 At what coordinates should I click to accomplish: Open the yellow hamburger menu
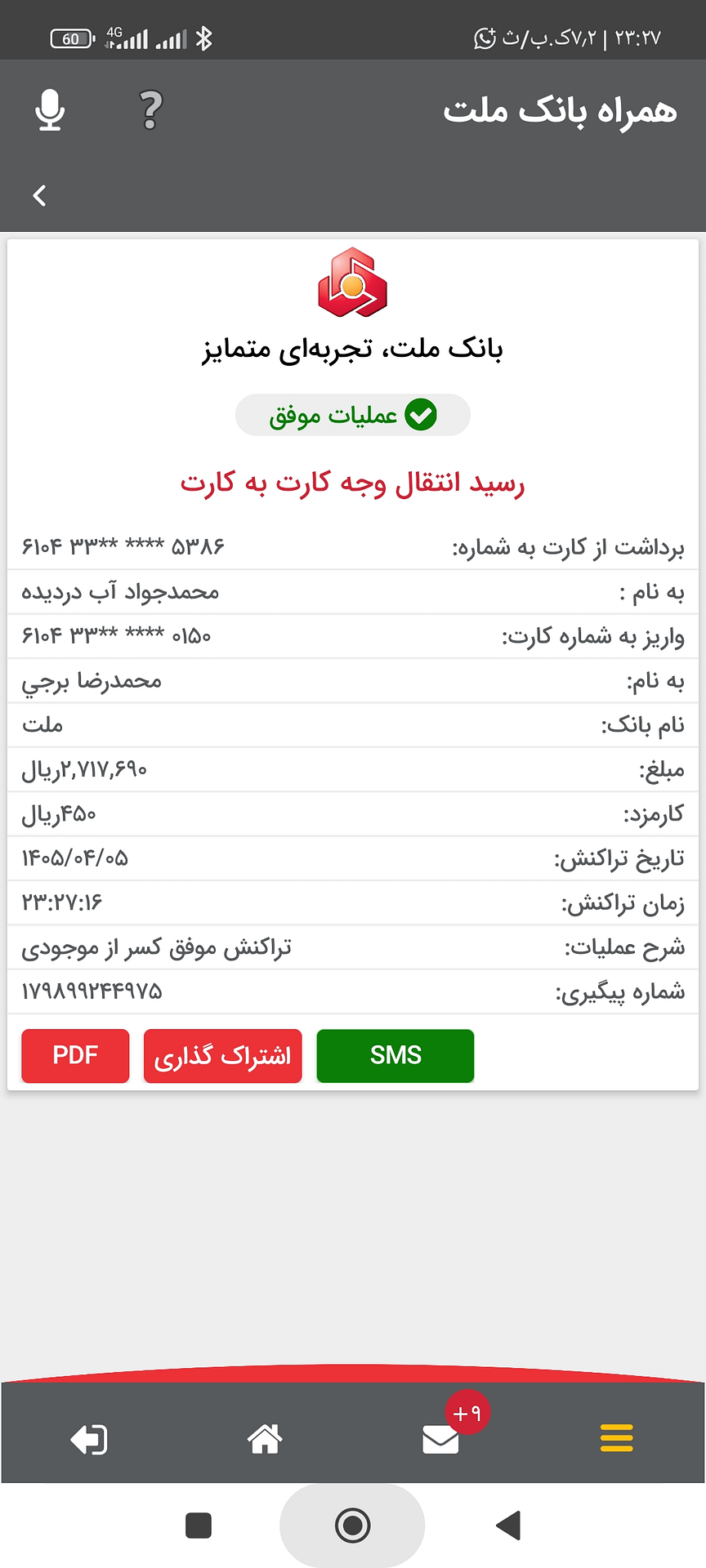click(617, 1438)
